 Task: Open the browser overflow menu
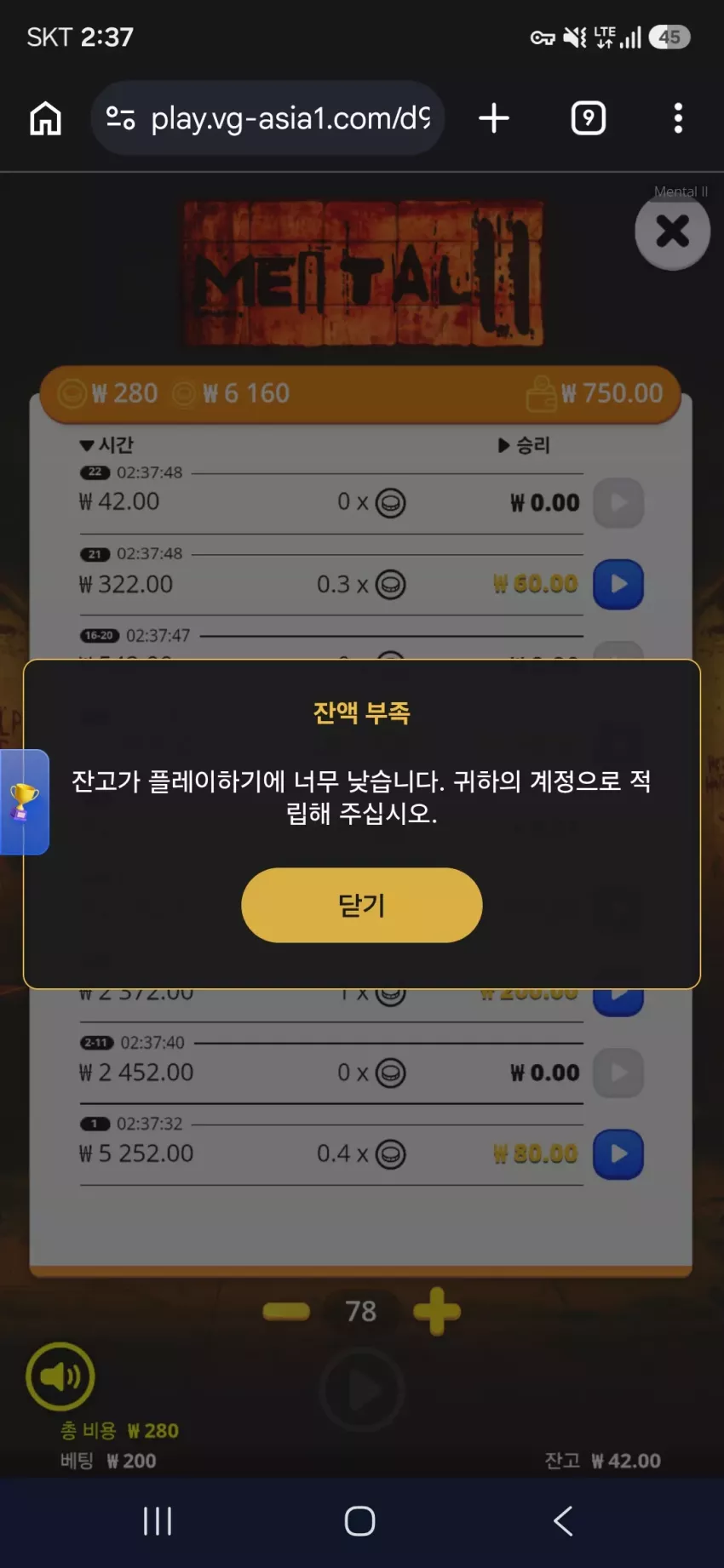pos(678,118)
